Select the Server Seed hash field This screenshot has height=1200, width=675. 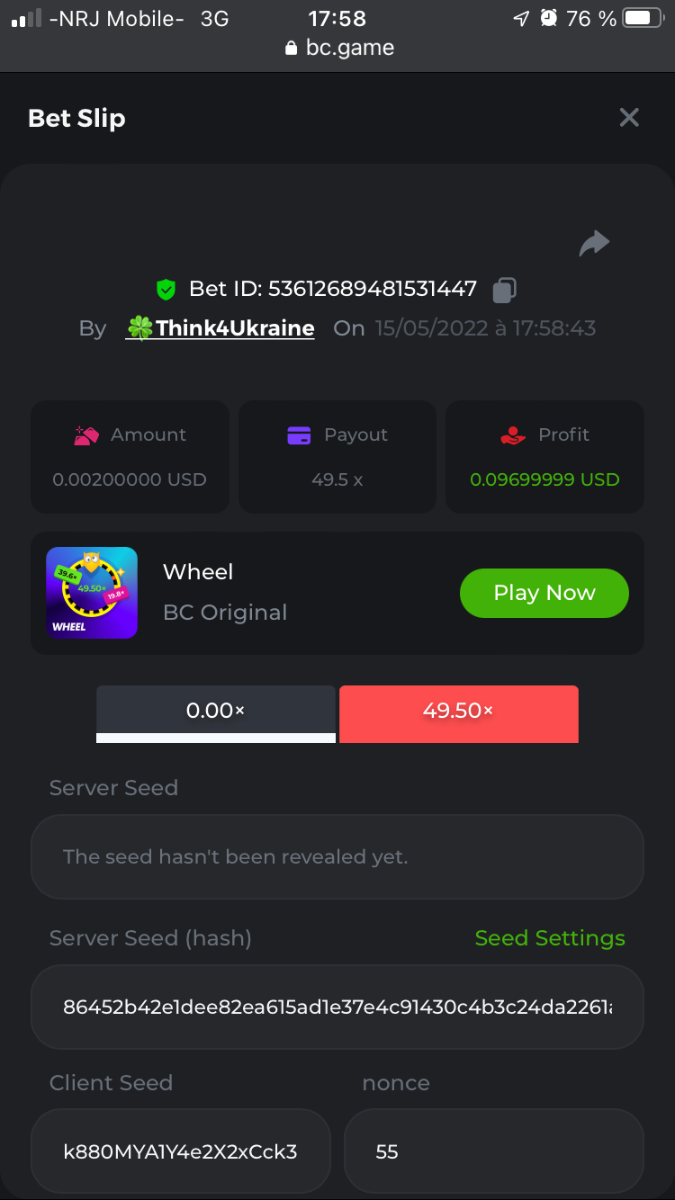337,1006
